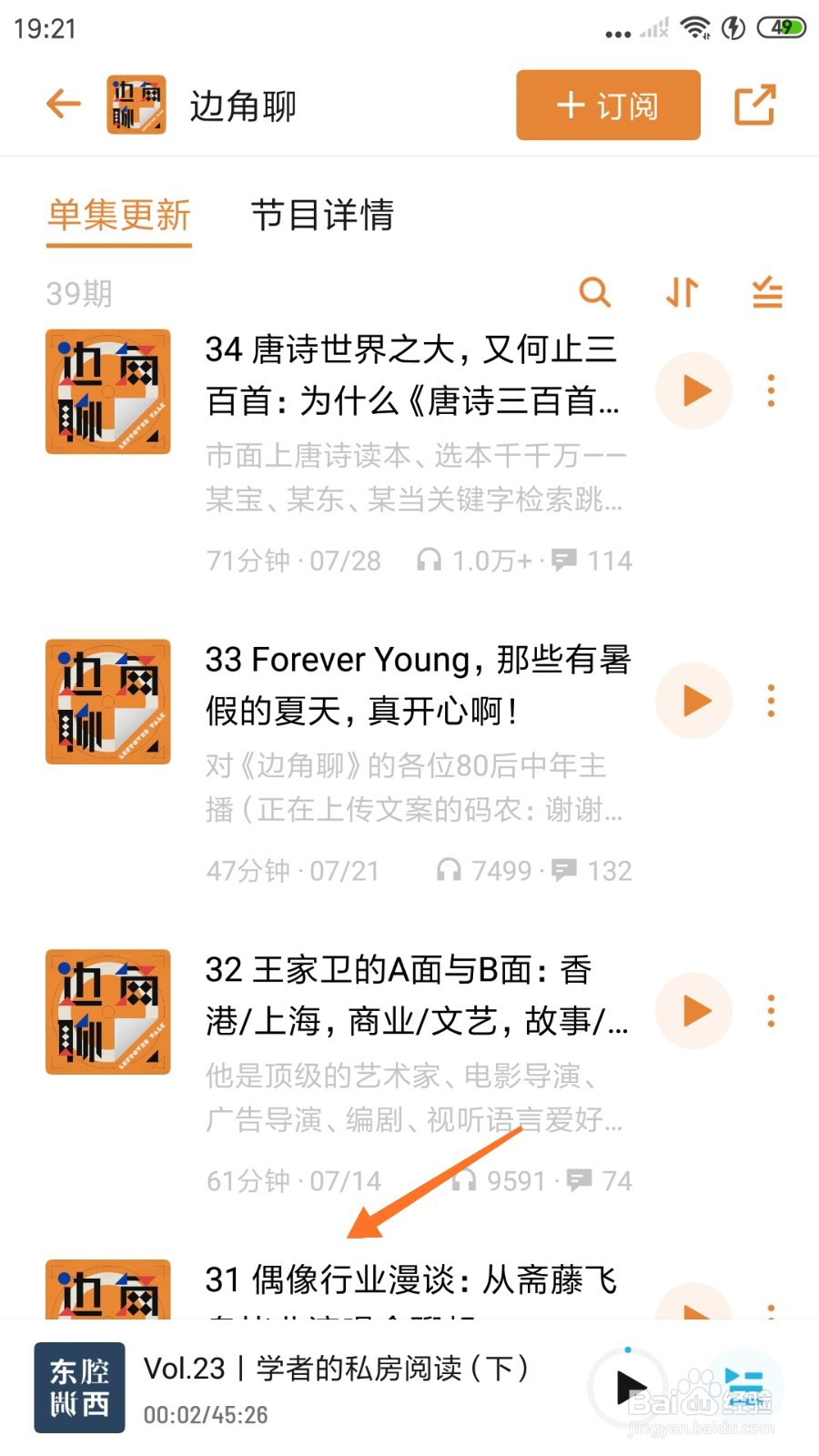Screen dimensions: 819x1456
Task: Open more options for episode 33
Action: point(771,700)
